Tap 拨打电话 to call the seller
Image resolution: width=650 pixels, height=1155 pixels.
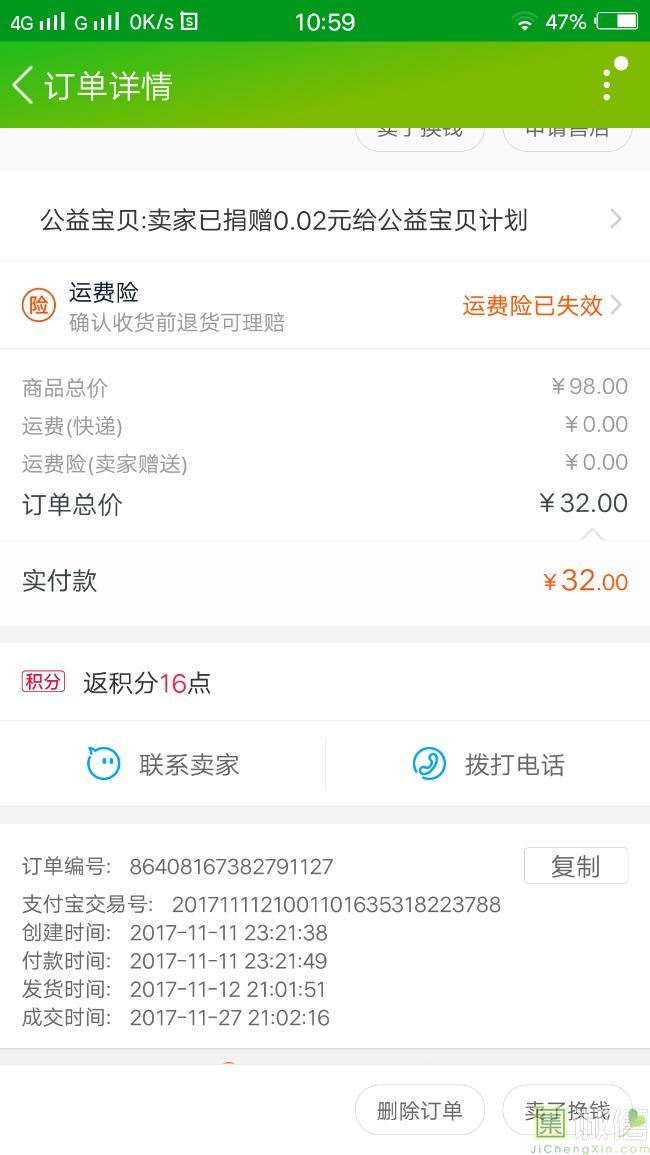pos(488,764)
